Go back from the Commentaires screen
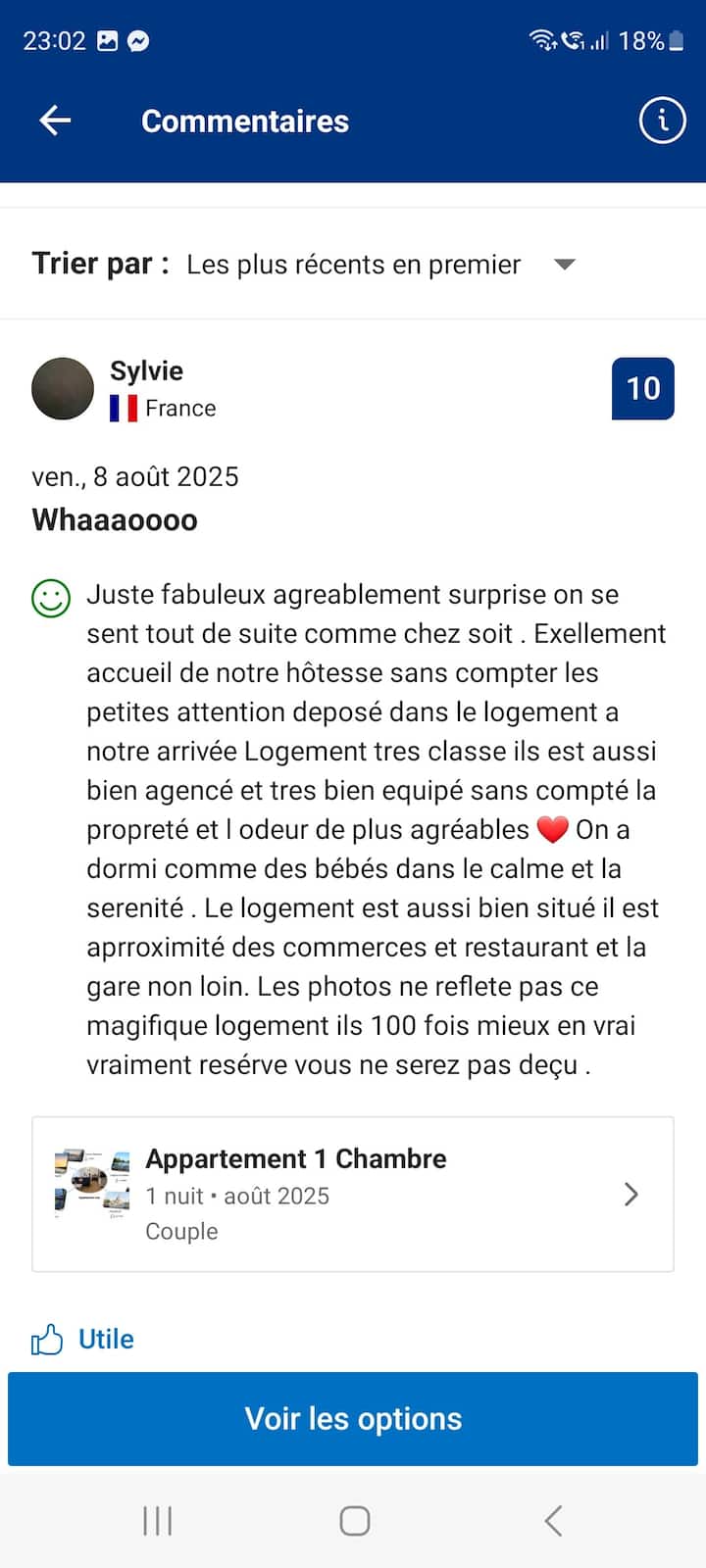Screen dimensions: 706x1568 (x=55, y=121)
